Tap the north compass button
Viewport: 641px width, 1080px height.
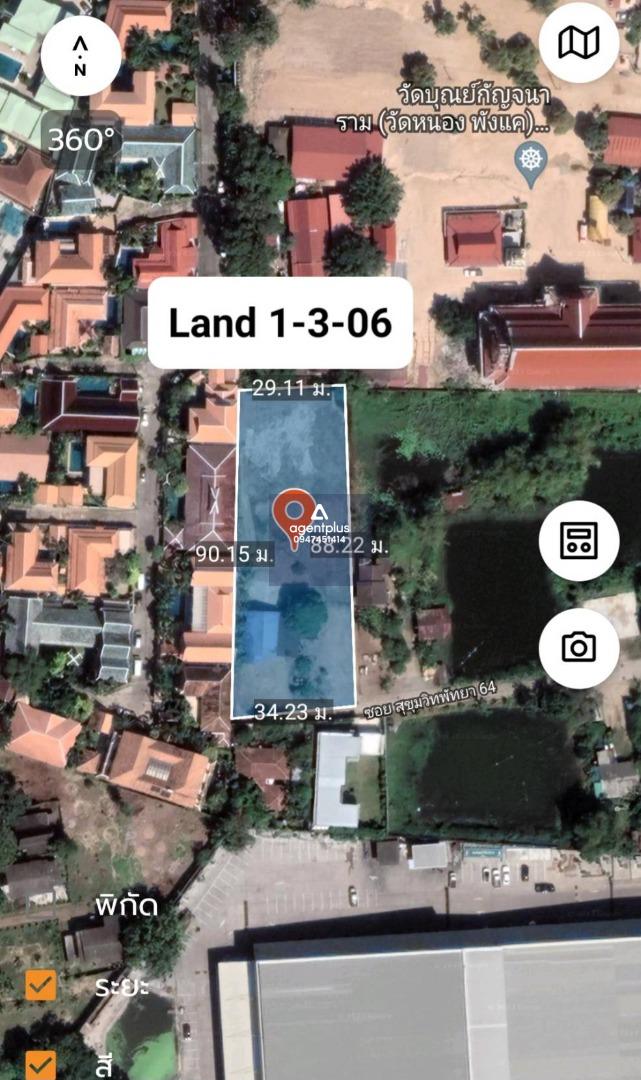81,57
